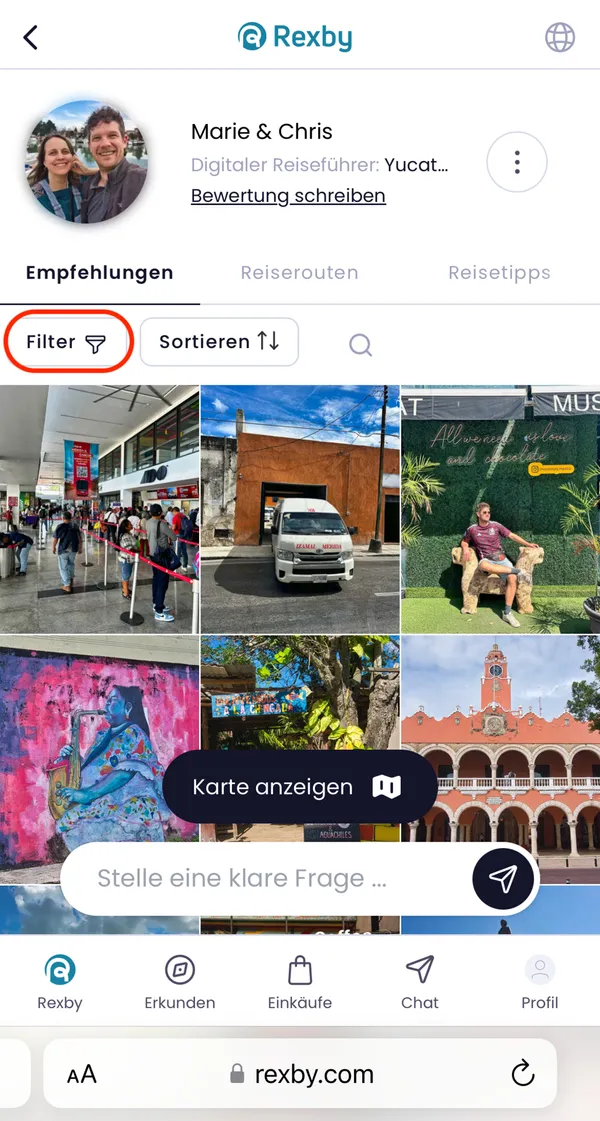Open the Sortieren options
600x1121 pixels.
[219, 342]
